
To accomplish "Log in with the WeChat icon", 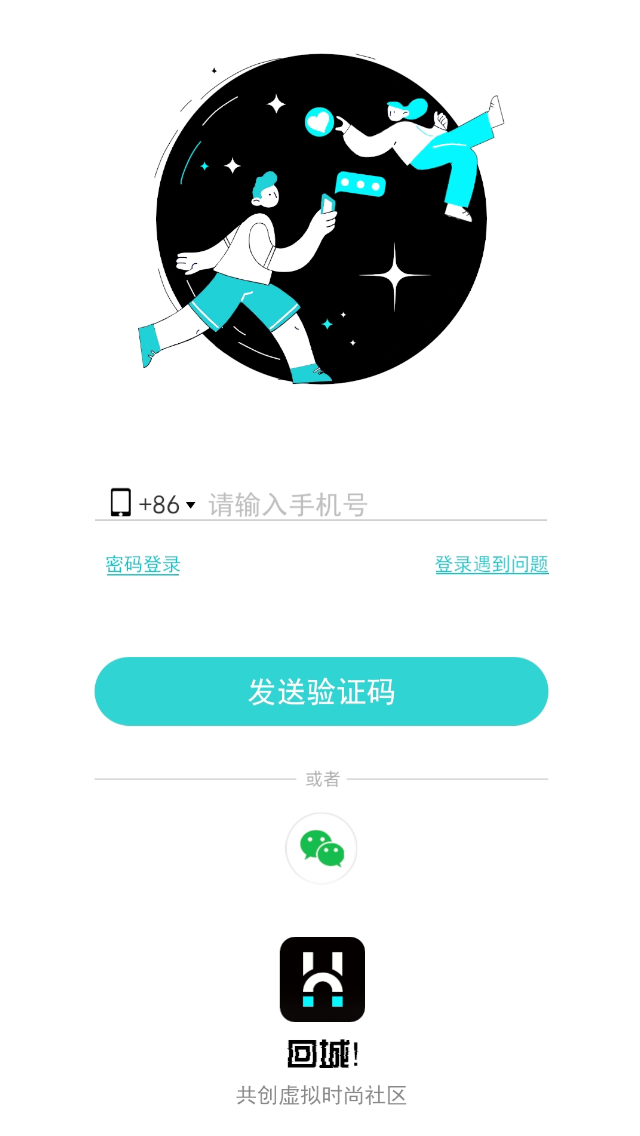I will [321, 849].
